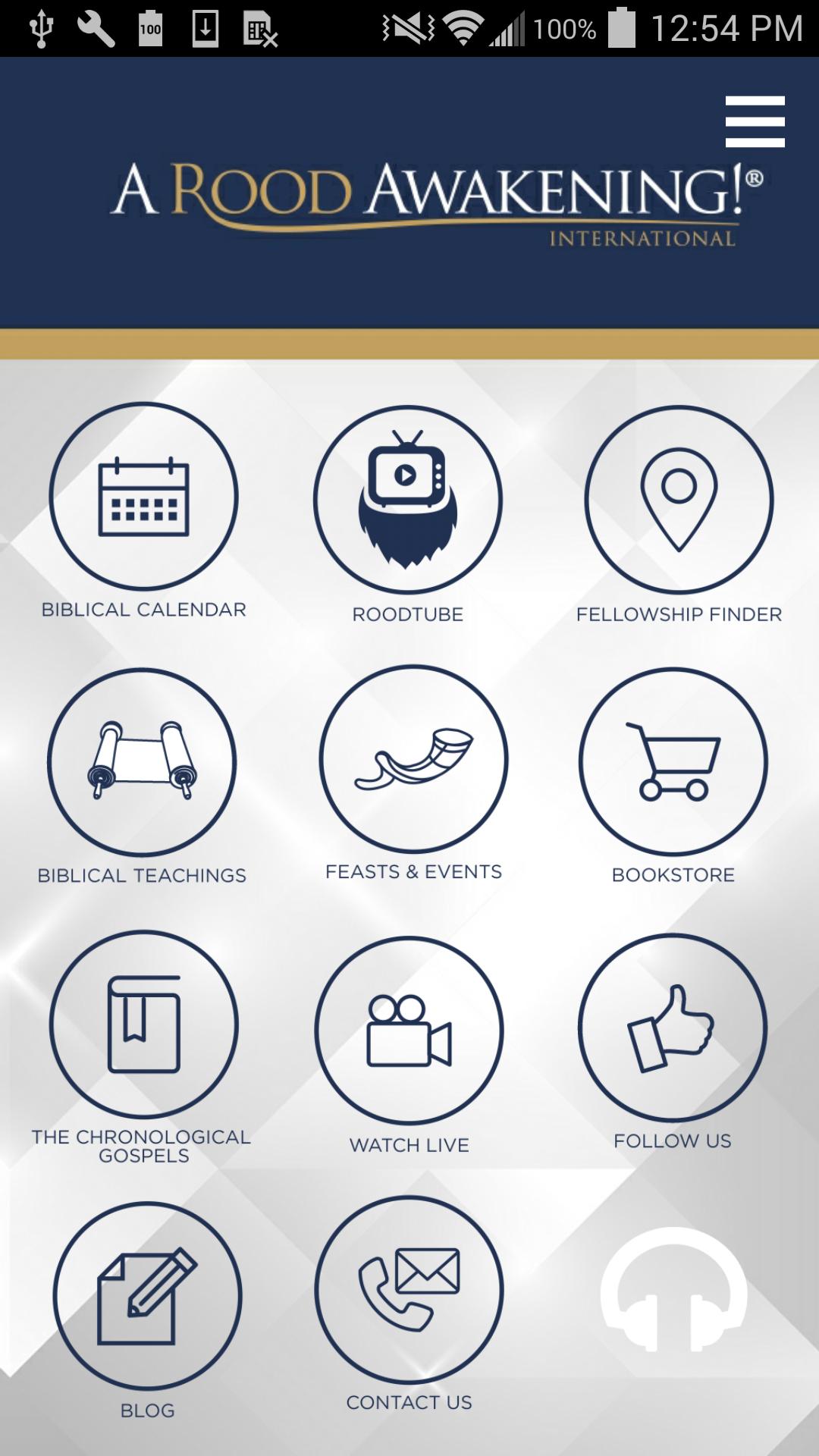Viewport: 819px width, 1456px height.
Task: Read the Blog
Action: point(147,1295)
